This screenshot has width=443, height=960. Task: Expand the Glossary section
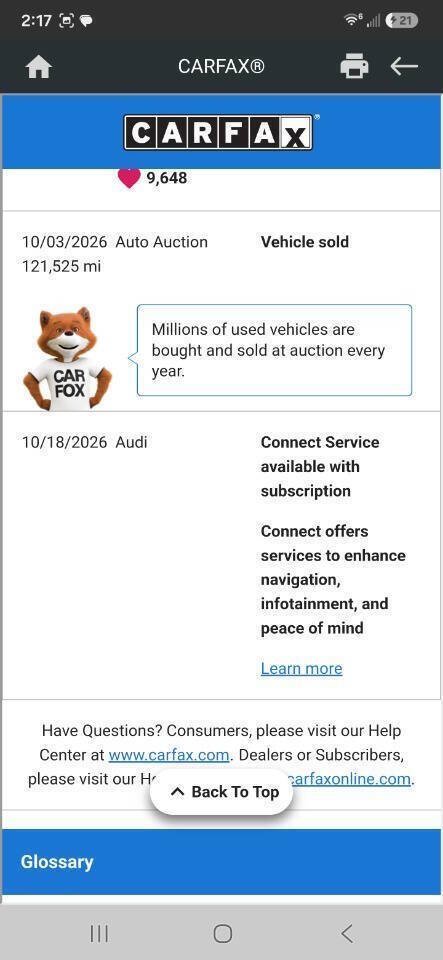pyautogui.click(x=222, y=862)
